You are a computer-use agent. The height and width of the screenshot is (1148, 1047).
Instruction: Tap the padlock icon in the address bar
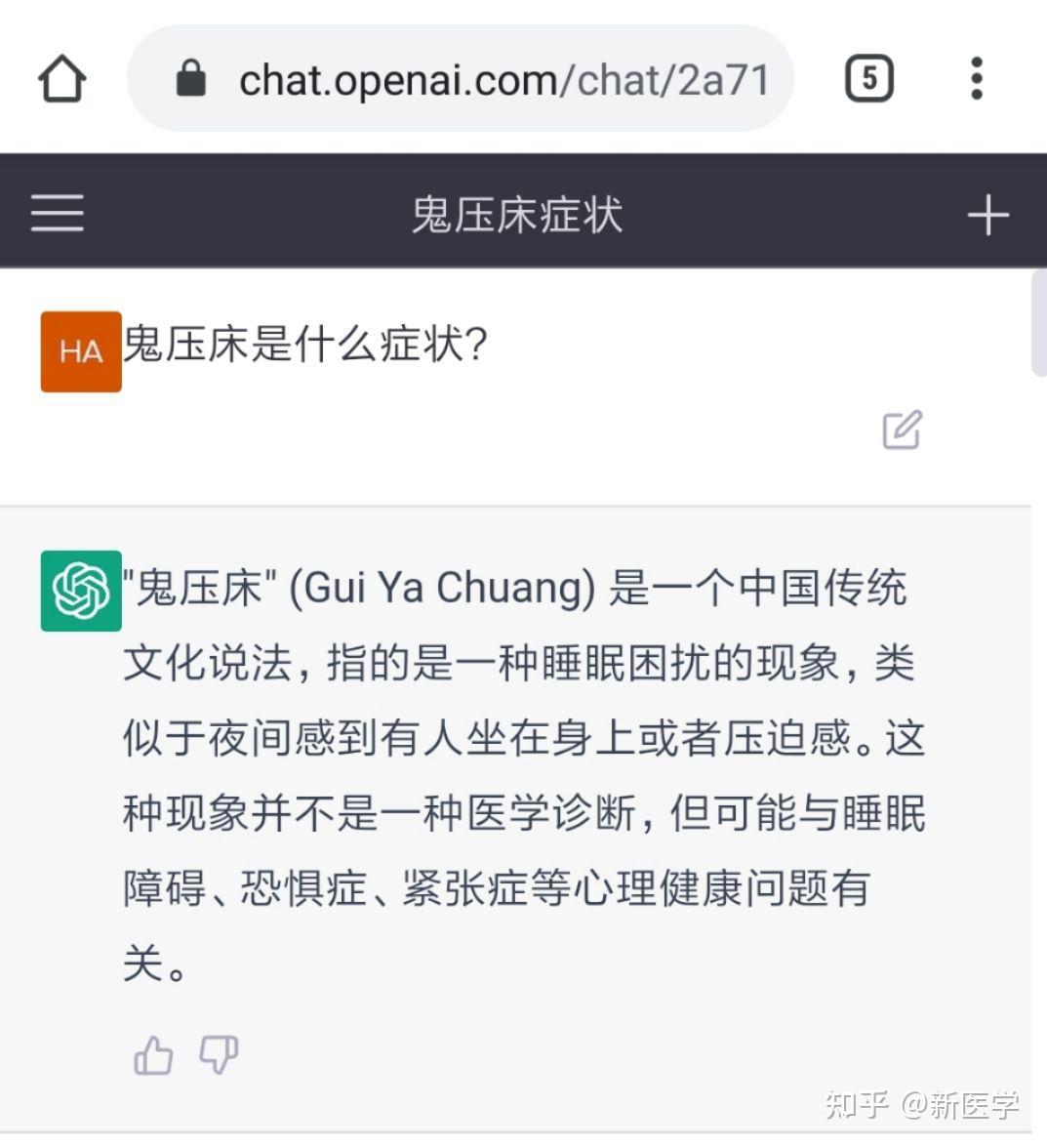tap(191, 78)
